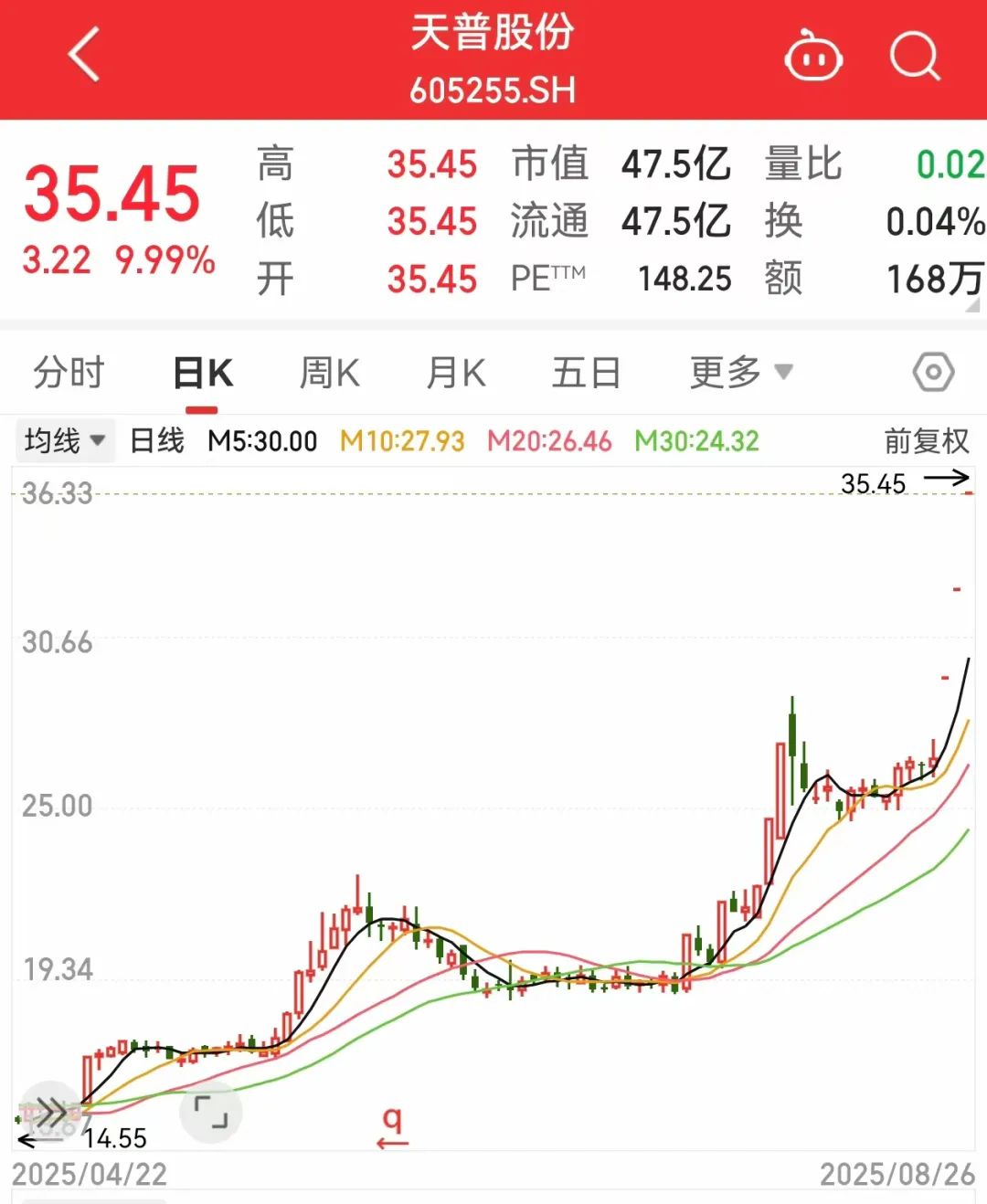Go back using the header arrow

(x=84, y=56)
